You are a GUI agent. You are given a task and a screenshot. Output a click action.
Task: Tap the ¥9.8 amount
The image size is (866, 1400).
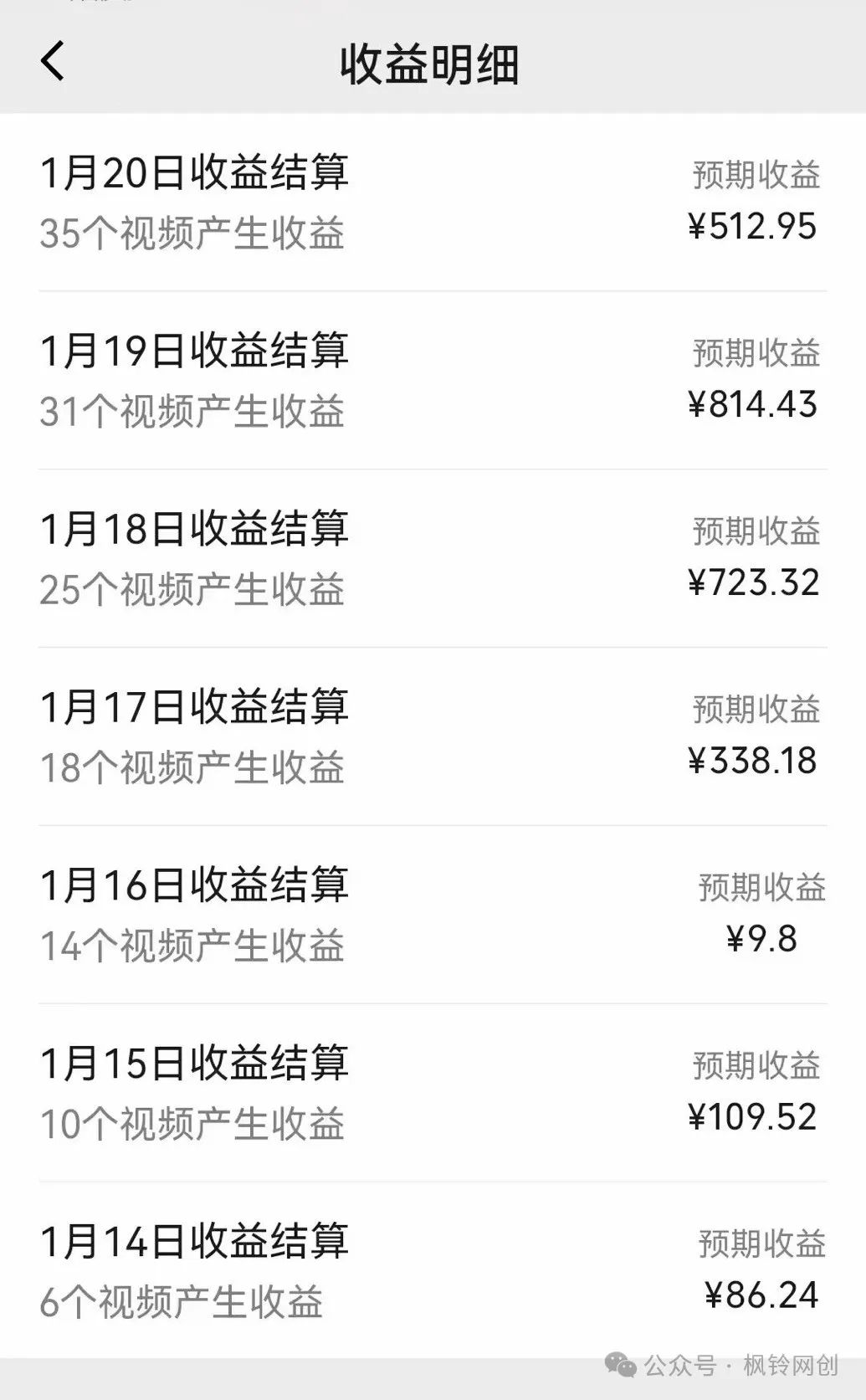pyautogui.click(x=760, y=939)
